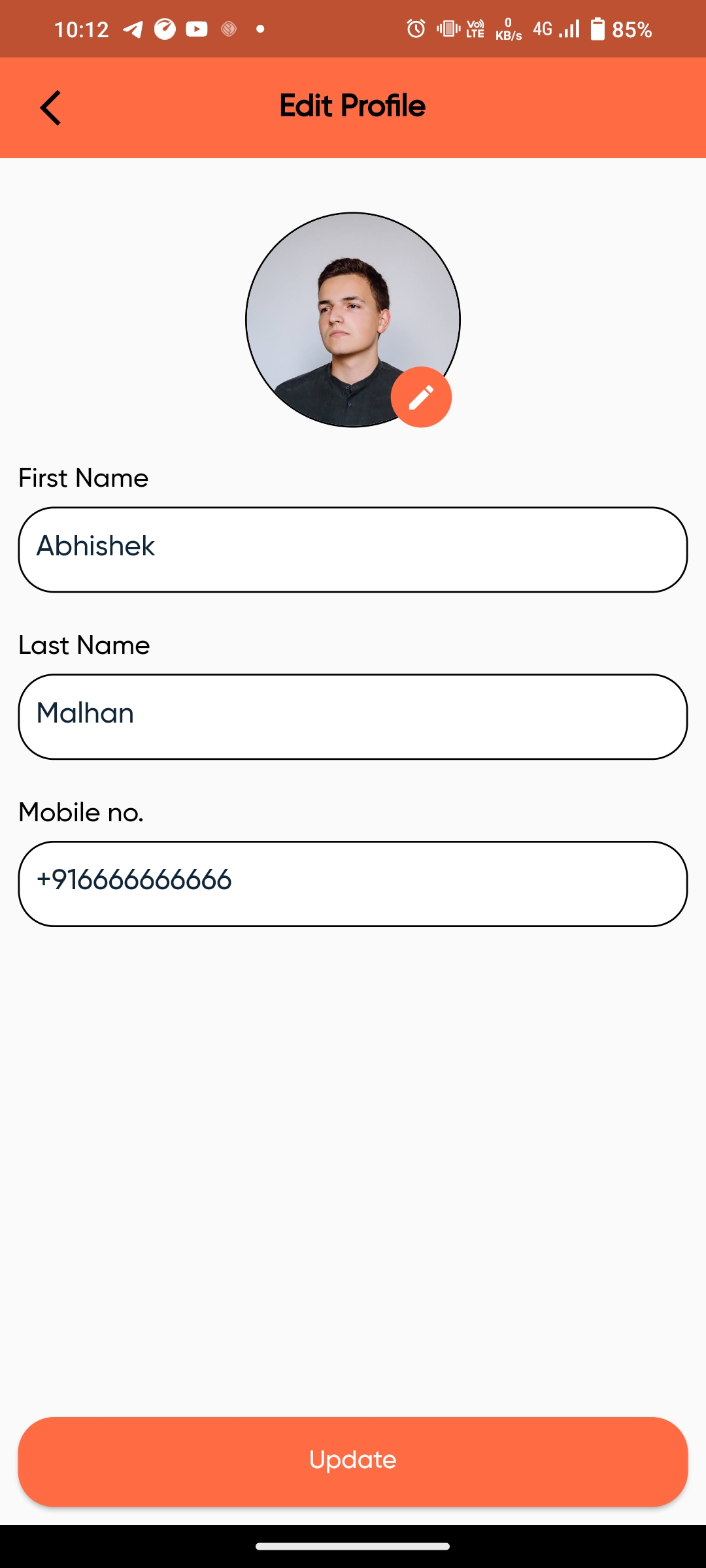The image size is (706, 1568).
Task: Focus the Last Name field
Action: pos(353,717)
